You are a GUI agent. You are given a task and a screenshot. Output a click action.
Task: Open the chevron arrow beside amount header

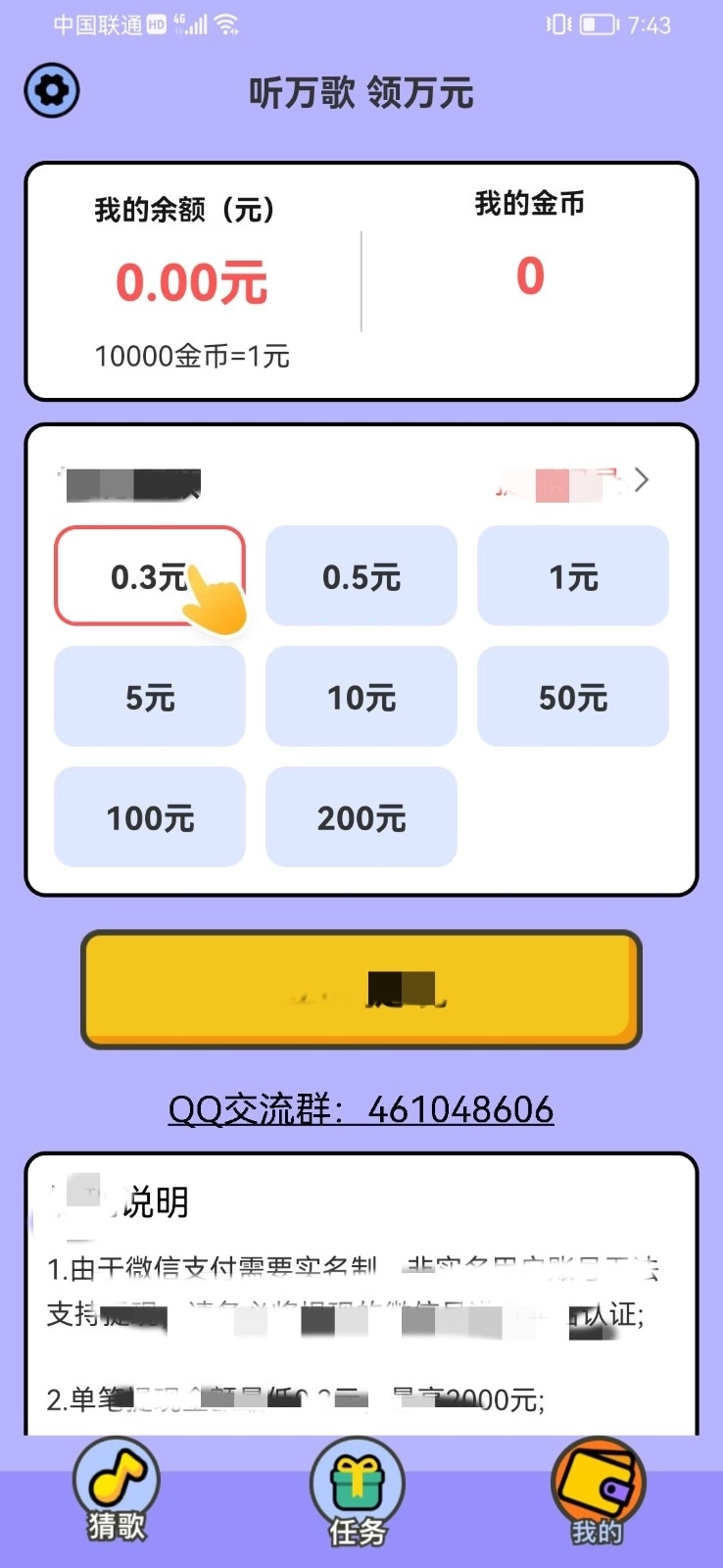point(641,480)
